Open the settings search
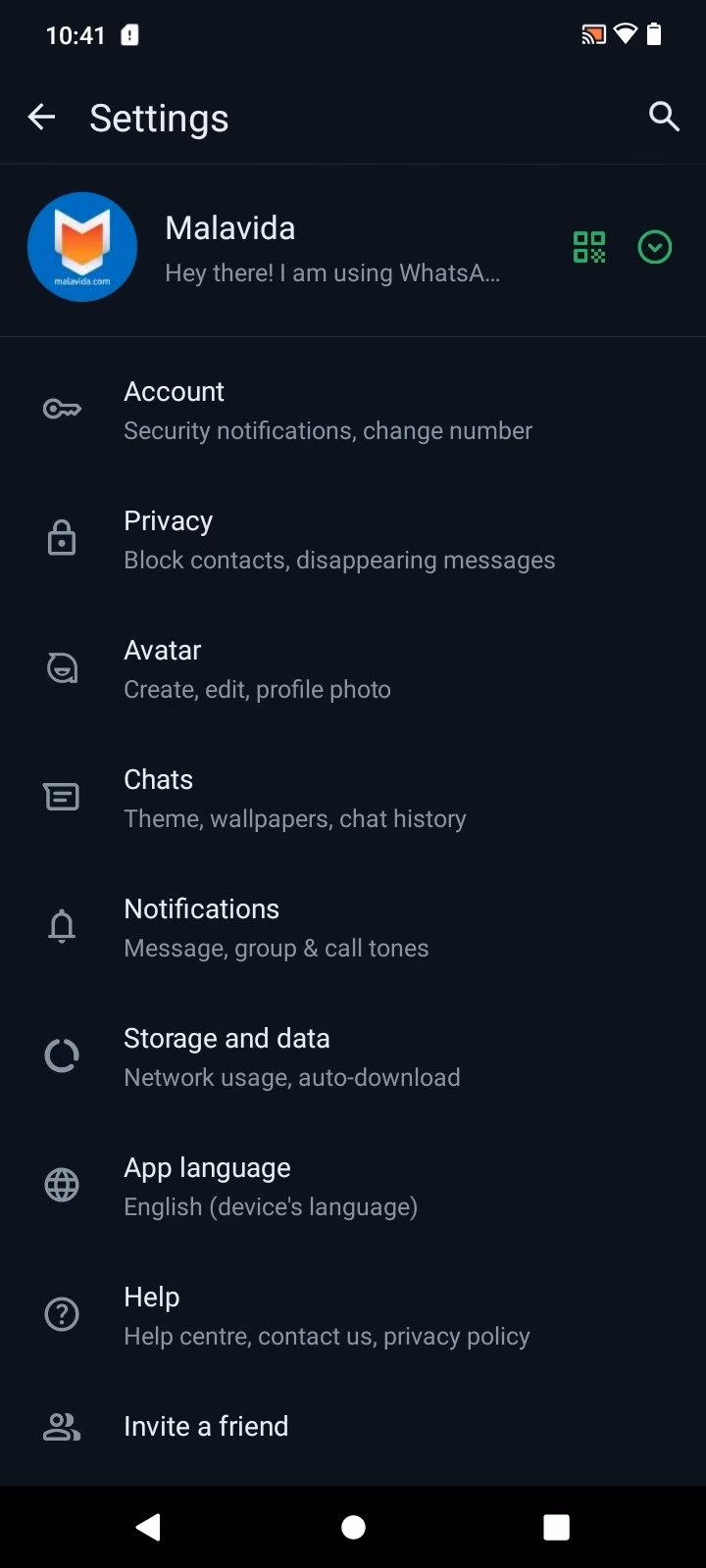 (663, 117)
